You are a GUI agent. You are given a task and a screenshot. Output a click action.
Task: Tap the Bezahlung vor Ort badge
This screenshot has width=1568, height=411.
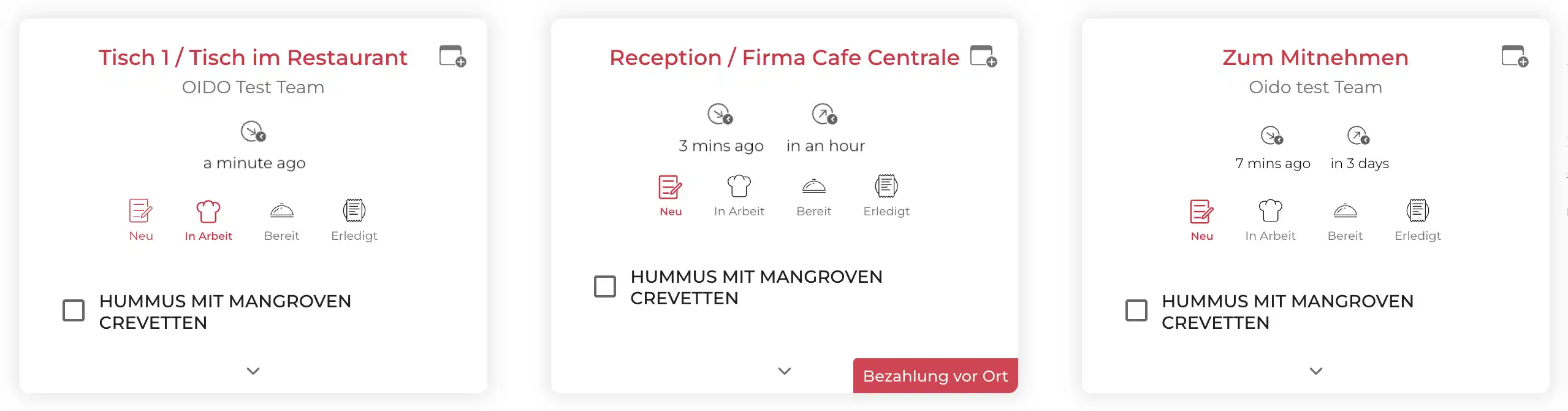point(935,376)
